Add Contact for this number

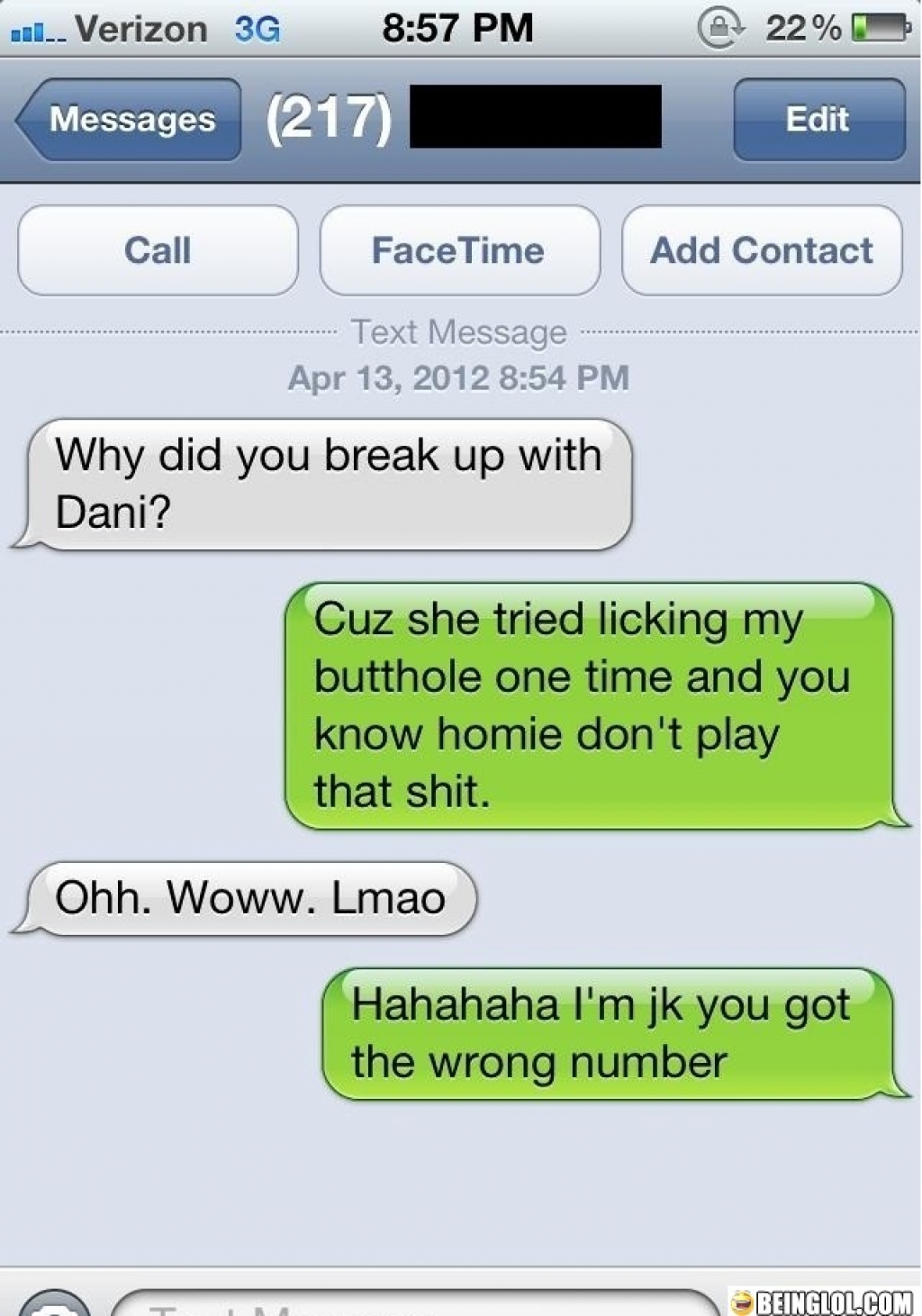(761, 250)
